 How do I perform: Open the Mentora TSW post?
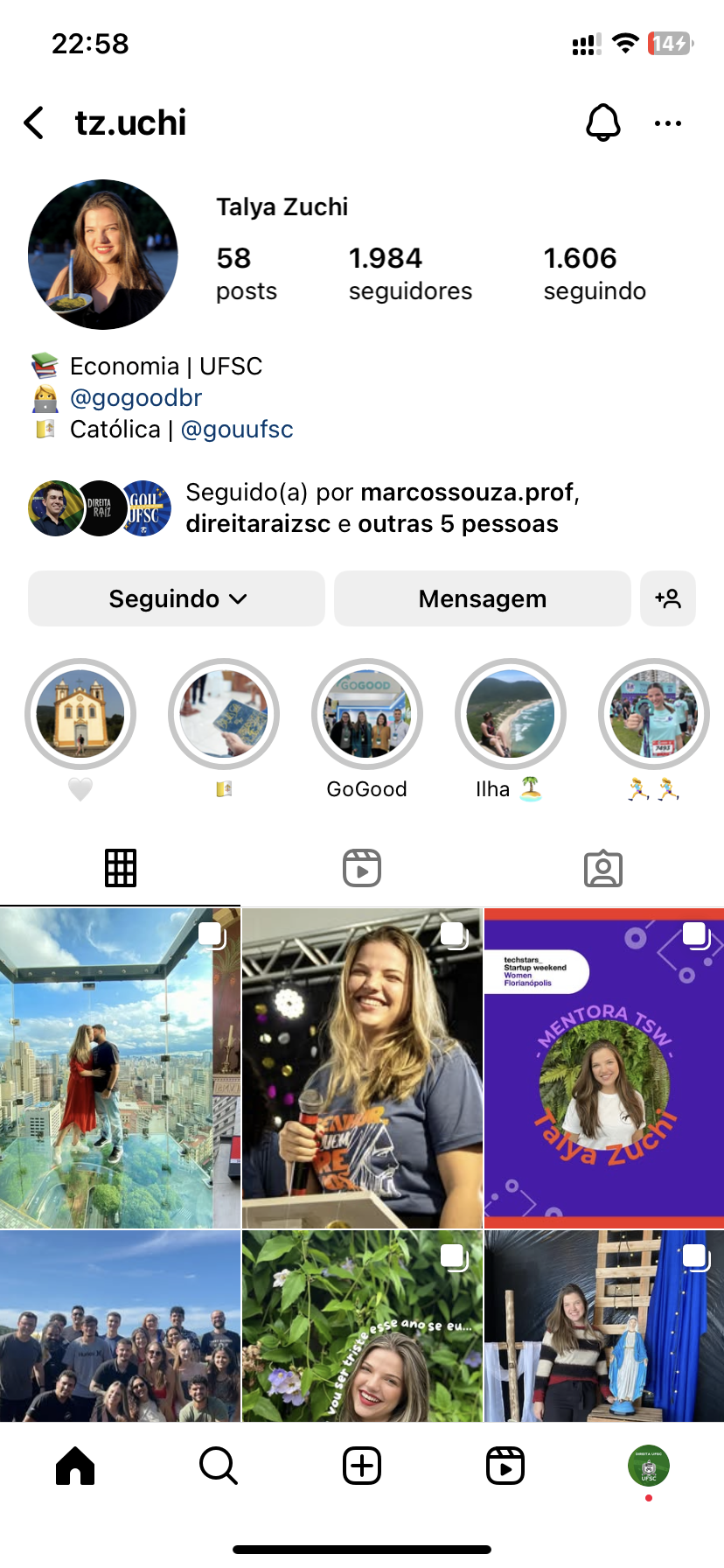pyautogui.click(x=603, y=1067)
